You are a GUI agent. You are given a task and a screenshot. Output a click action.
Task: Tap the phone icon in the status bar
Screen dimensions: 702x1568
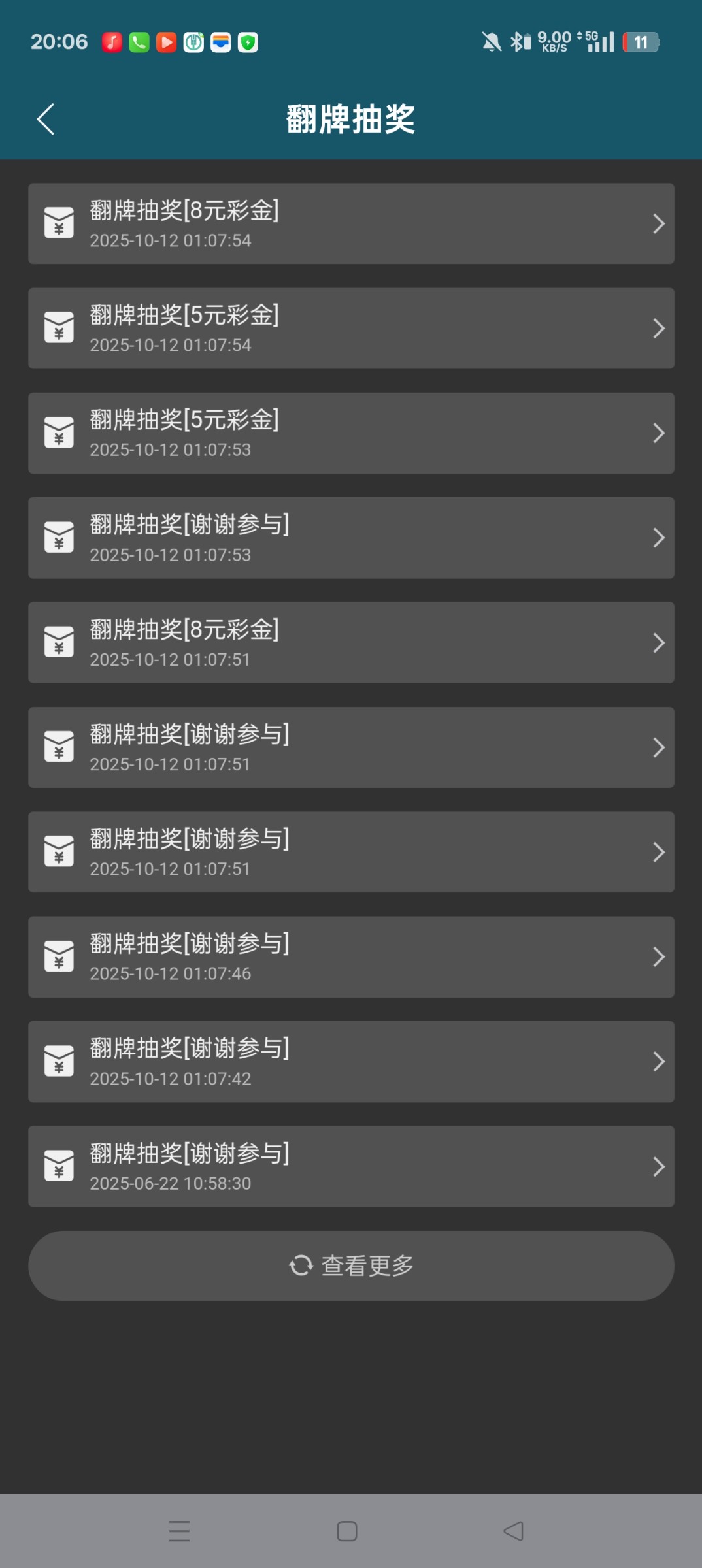137,41
